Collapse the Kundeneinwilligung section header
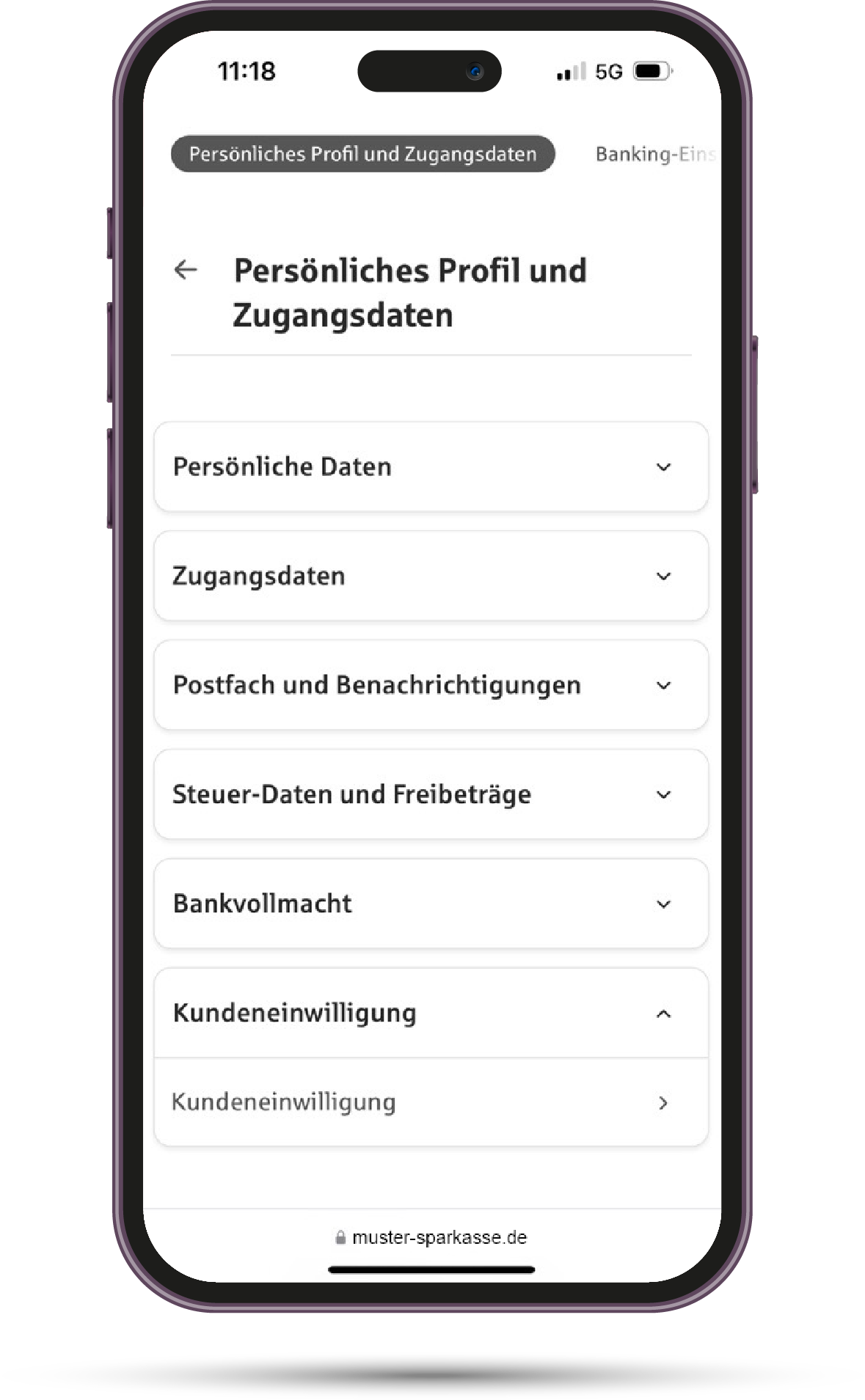865x1400 pixels. (431, 1013)
